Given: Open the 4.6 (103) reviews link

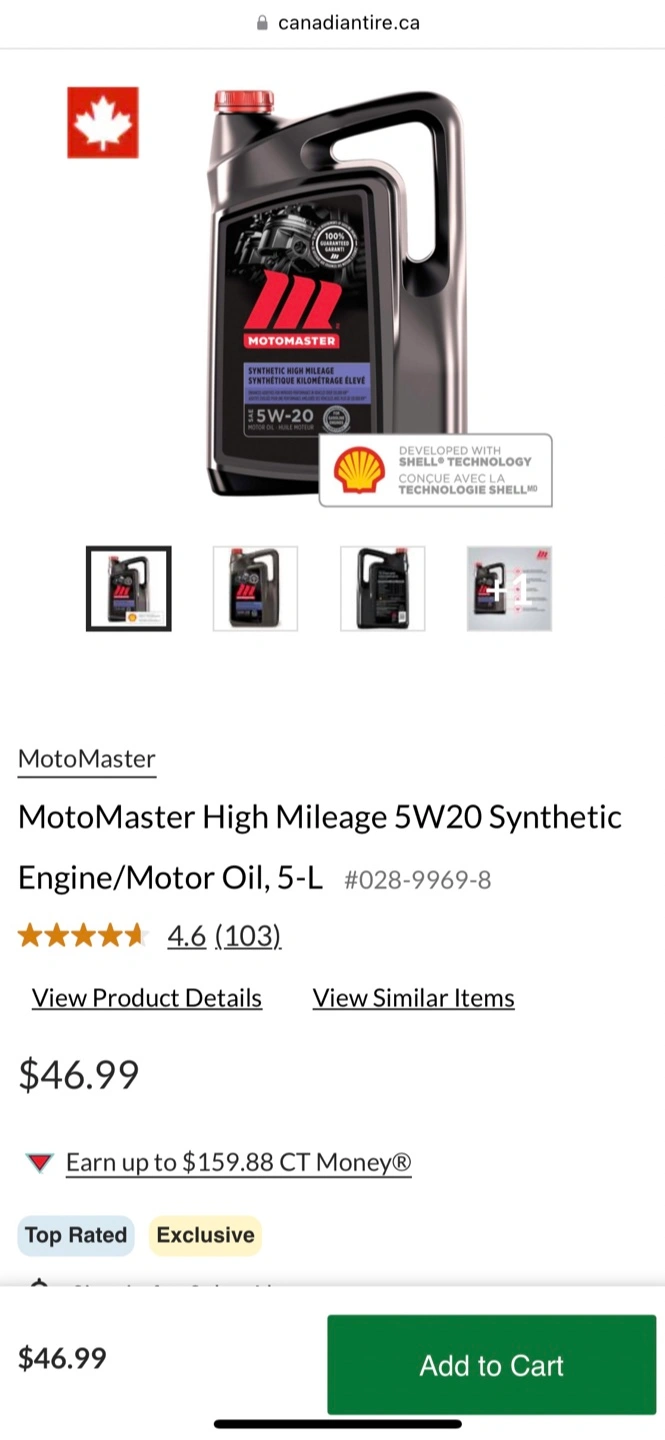Looking at the screenshot, I should coord(224,936).
